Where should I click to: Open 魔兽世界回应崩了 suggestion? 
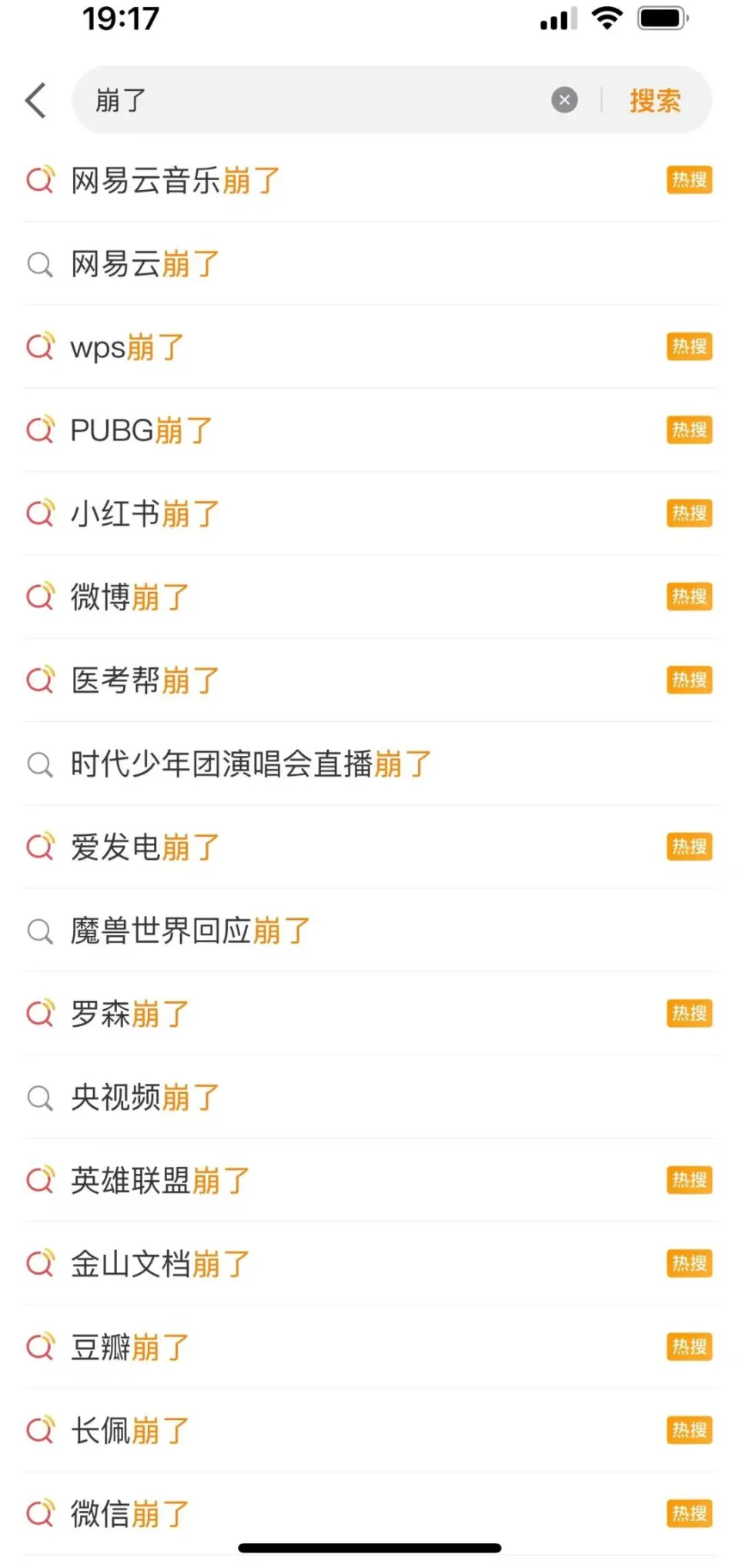coord(190,931)
